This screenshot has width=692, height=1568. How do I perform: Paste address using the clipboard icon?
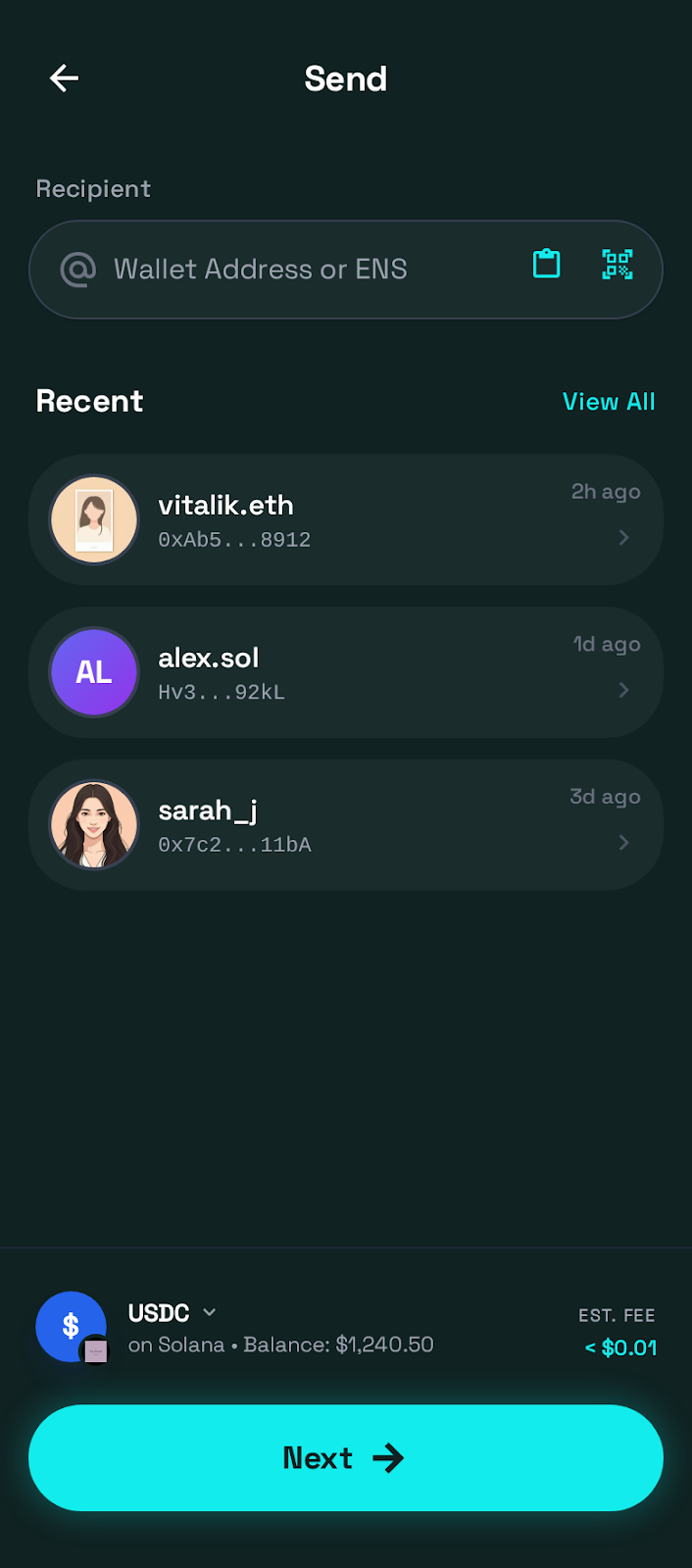tap(546, 264)
